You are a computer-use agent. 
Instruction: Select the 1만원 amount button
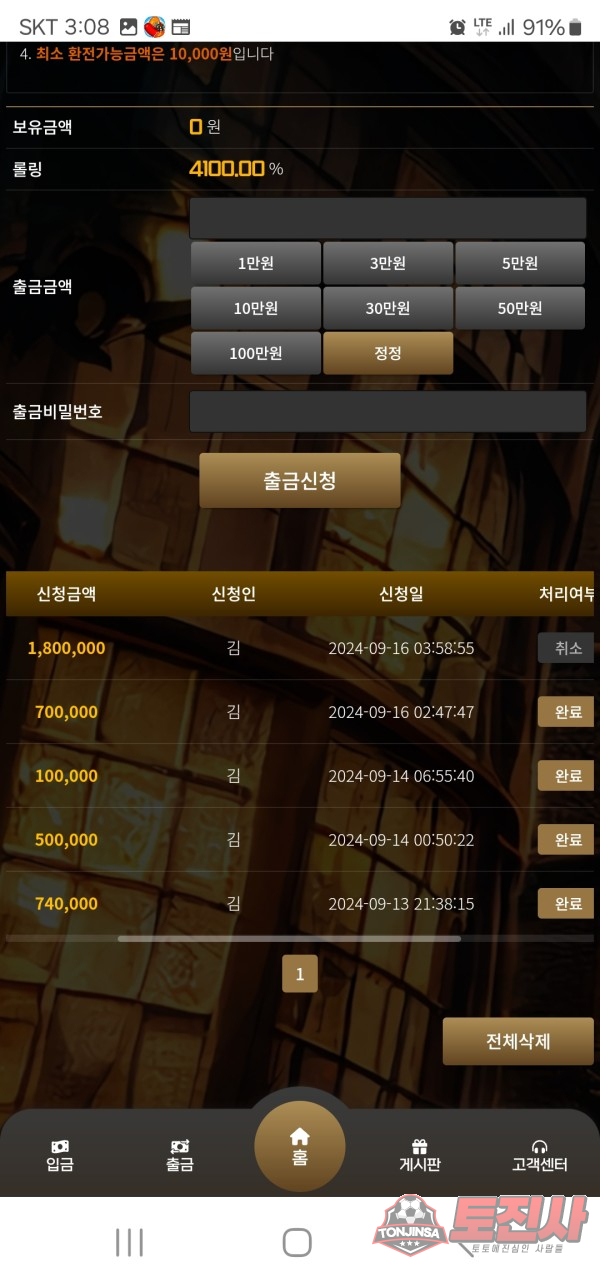(x=256, y=263)
